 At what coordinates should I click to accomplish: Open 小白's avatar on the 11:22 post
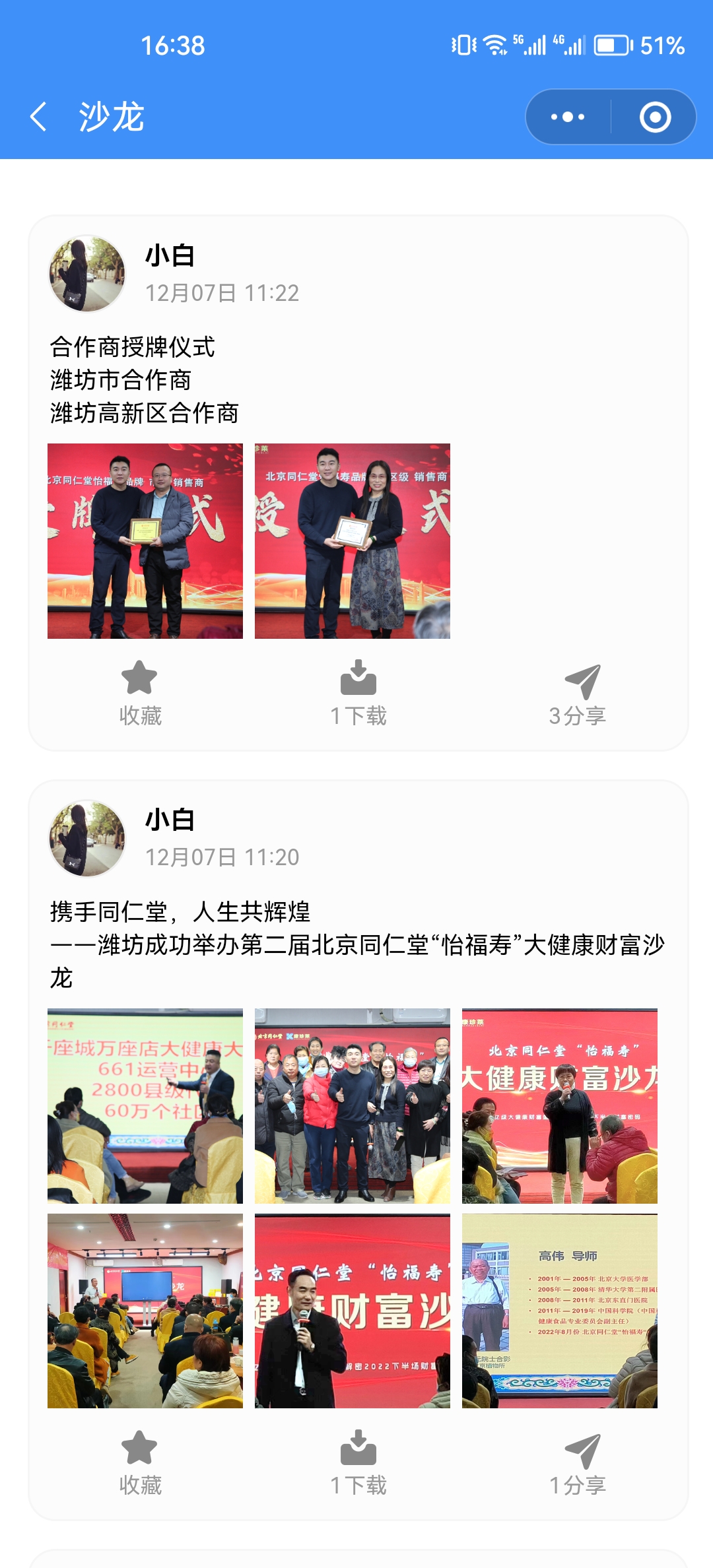[87, 273]
